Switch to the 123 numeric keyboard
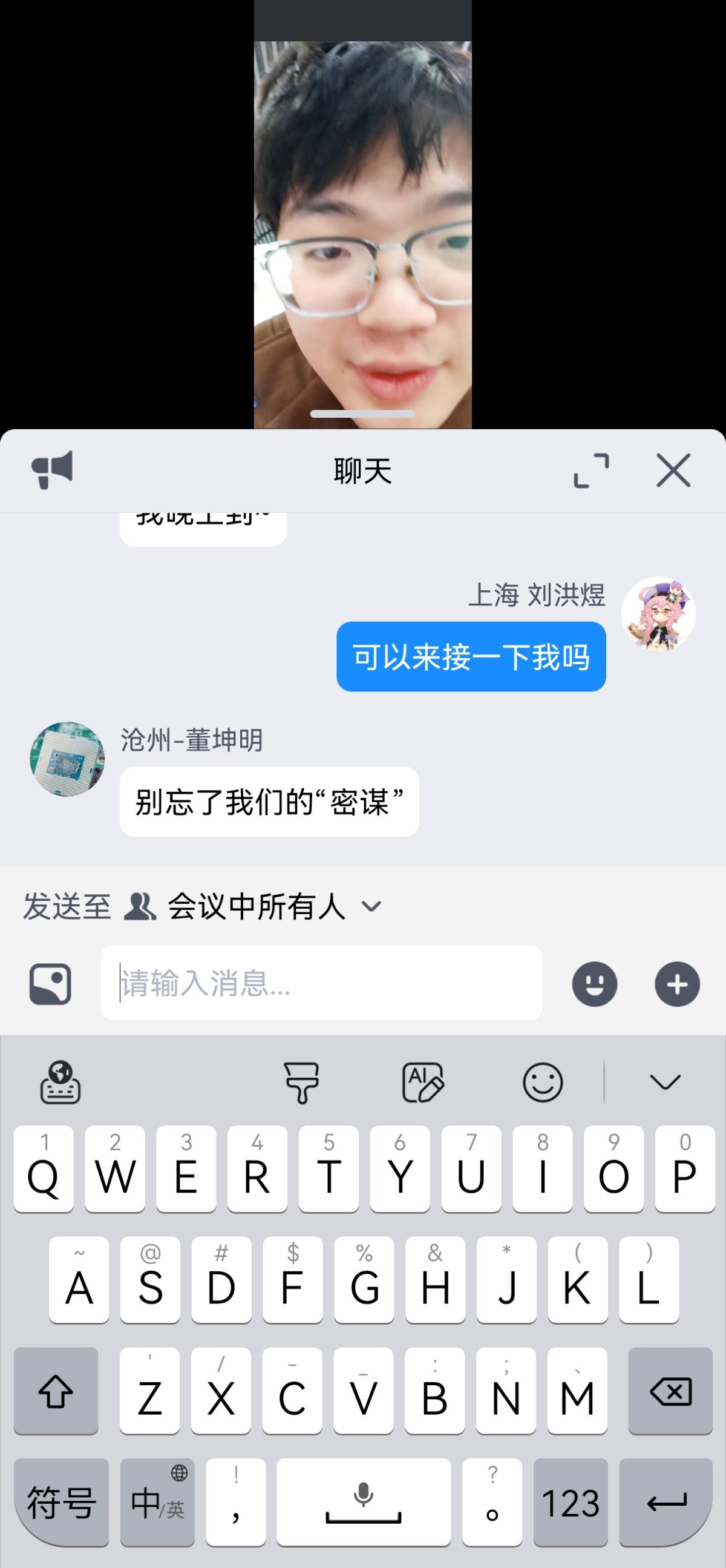Image resolution: width=726 pixels, height=1568 pixels. click(572, 1501)
